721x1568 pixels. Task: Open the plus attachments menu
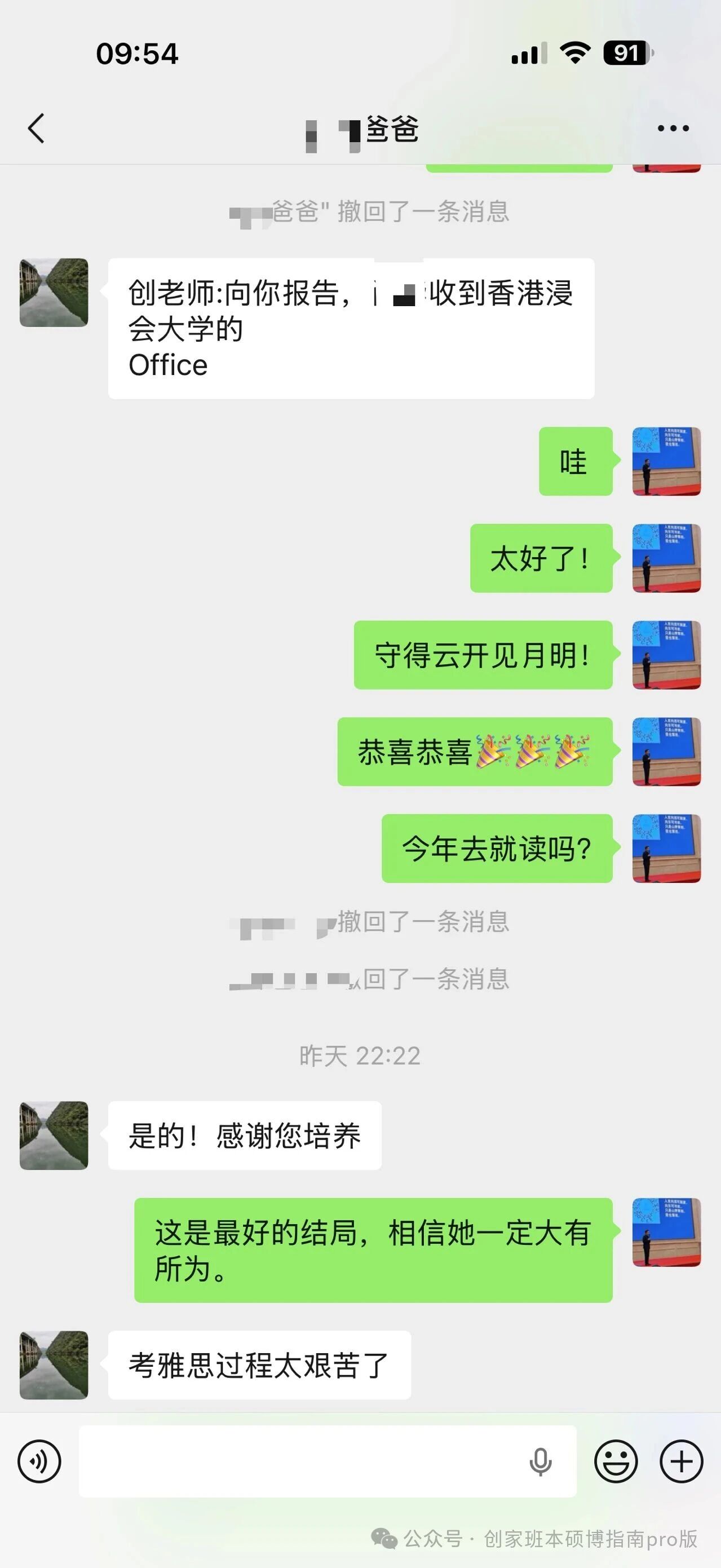tap(682, 1461)
